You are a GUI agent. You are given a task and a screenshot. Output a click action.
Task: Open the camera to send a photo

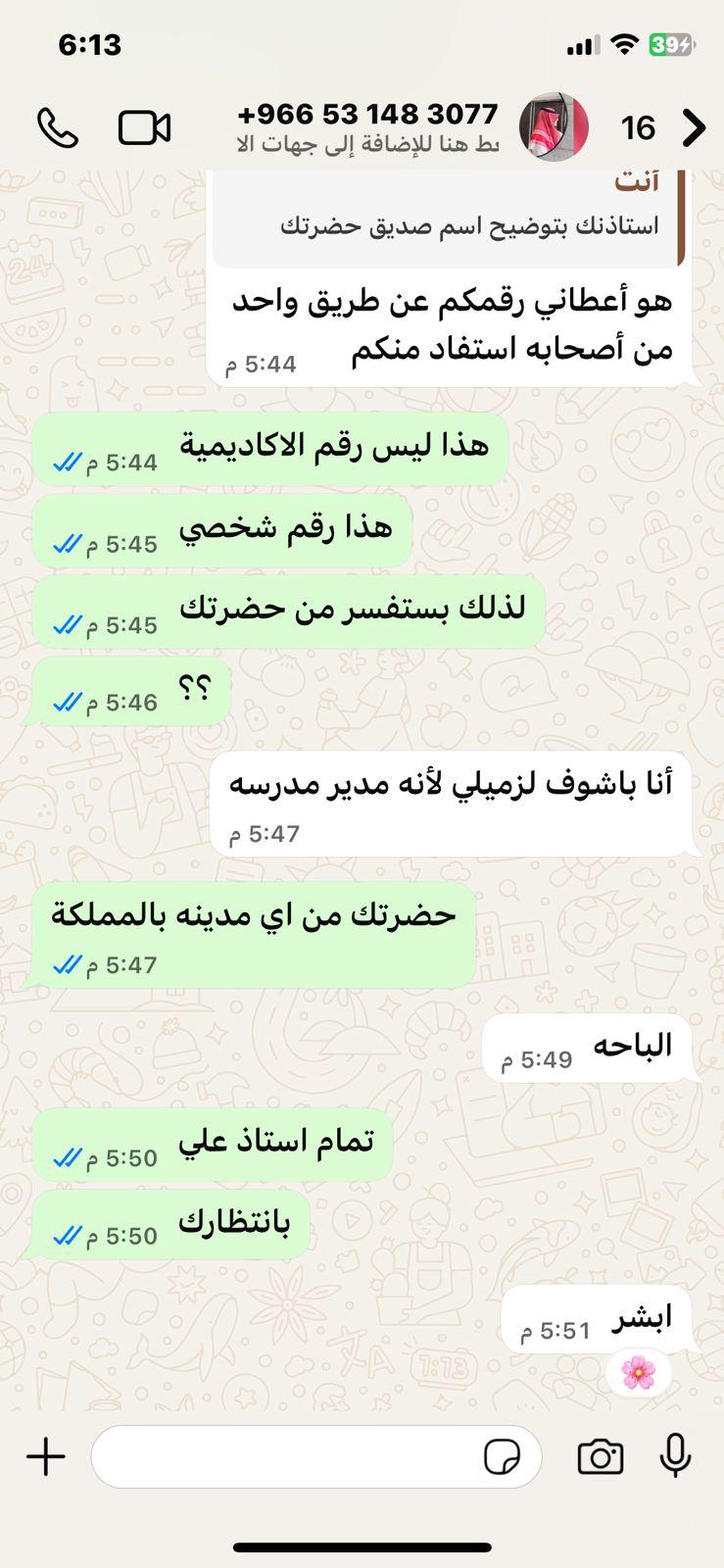tap(601, 1457)
